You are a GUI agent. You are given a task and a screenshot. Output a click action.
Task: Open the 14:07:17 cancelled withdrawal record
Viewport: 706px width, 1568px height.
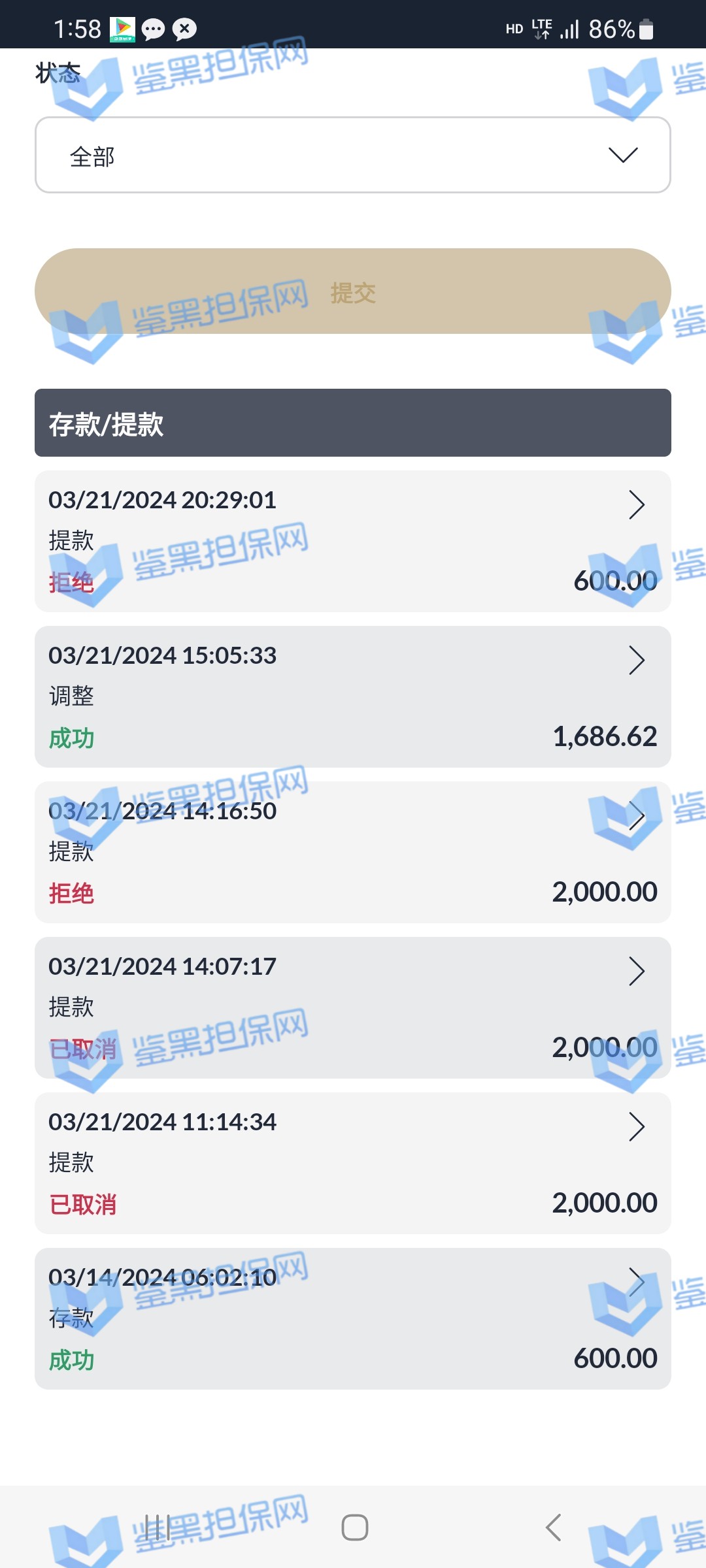pos(353,1007)
